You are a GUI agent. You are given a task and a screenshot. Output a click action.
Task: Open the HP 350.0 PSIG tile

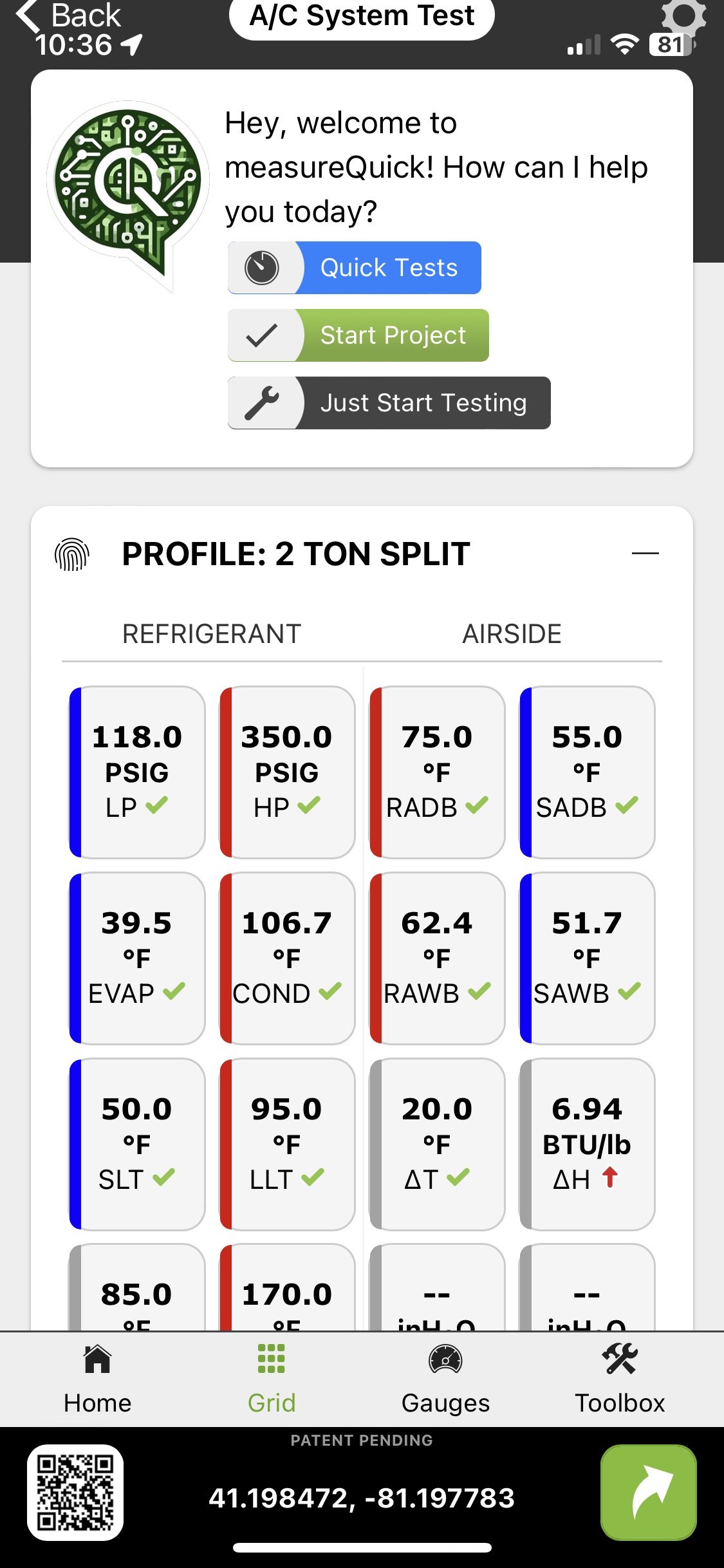287,772
